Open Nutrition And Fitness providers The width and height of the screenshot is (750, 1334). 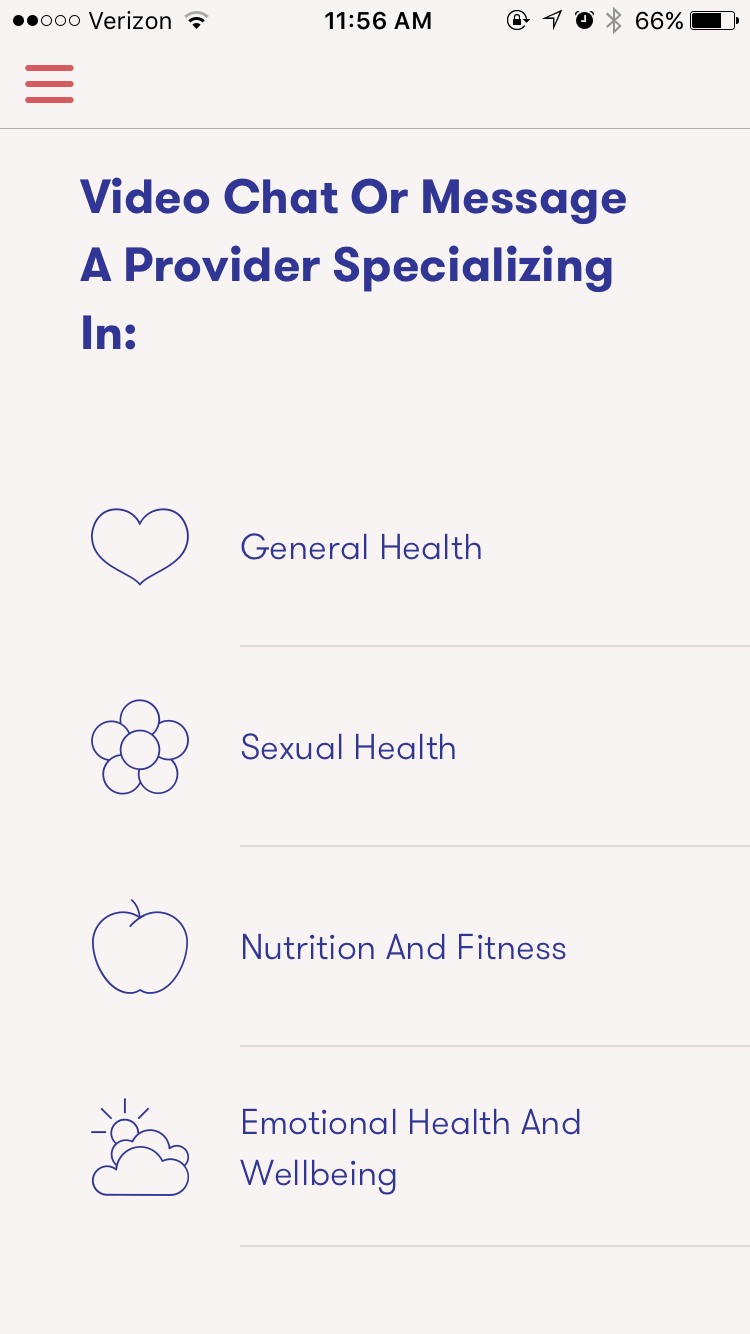click(x=403, y=948)
